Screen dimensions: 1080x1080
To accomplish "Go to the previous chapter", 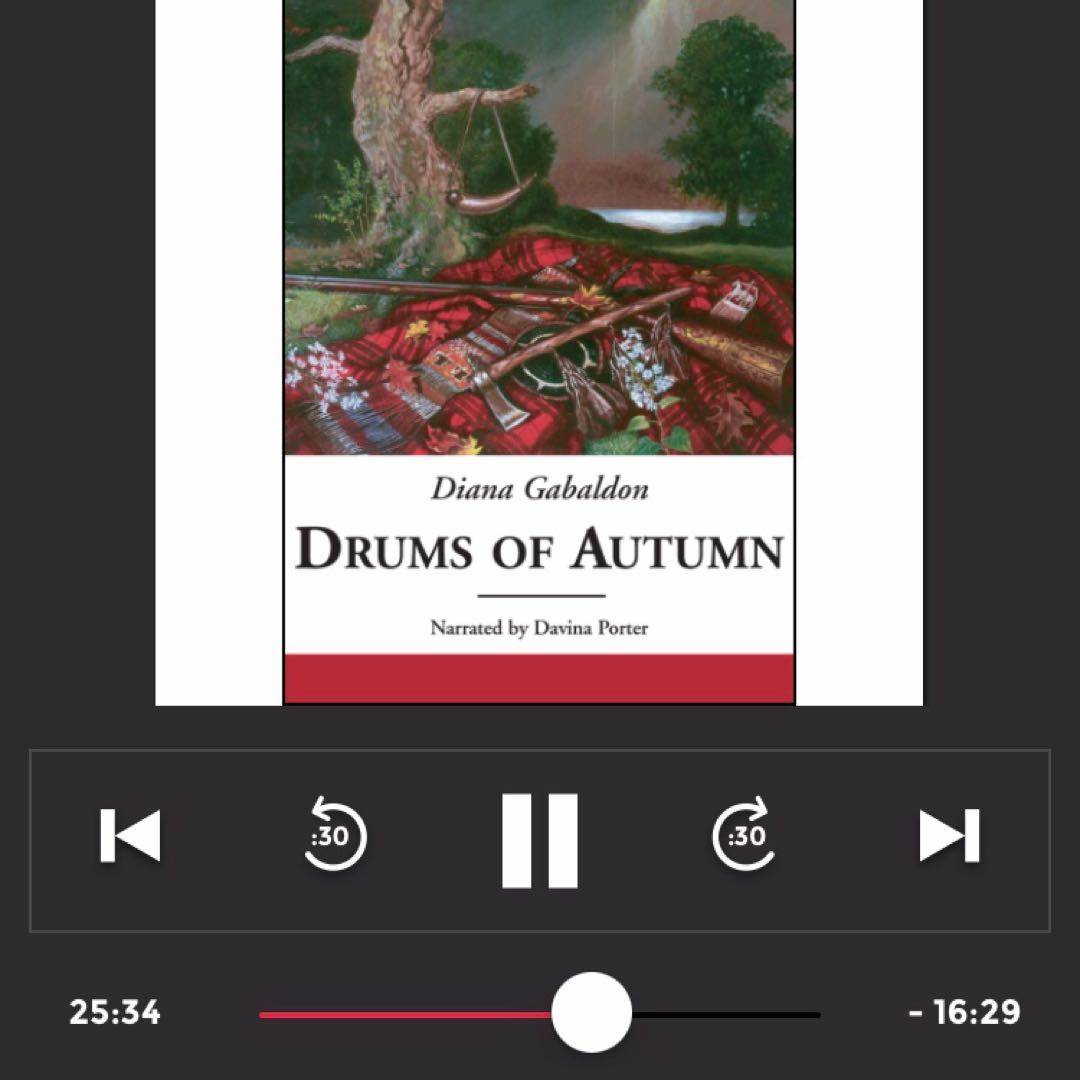I will coord(130,836).
